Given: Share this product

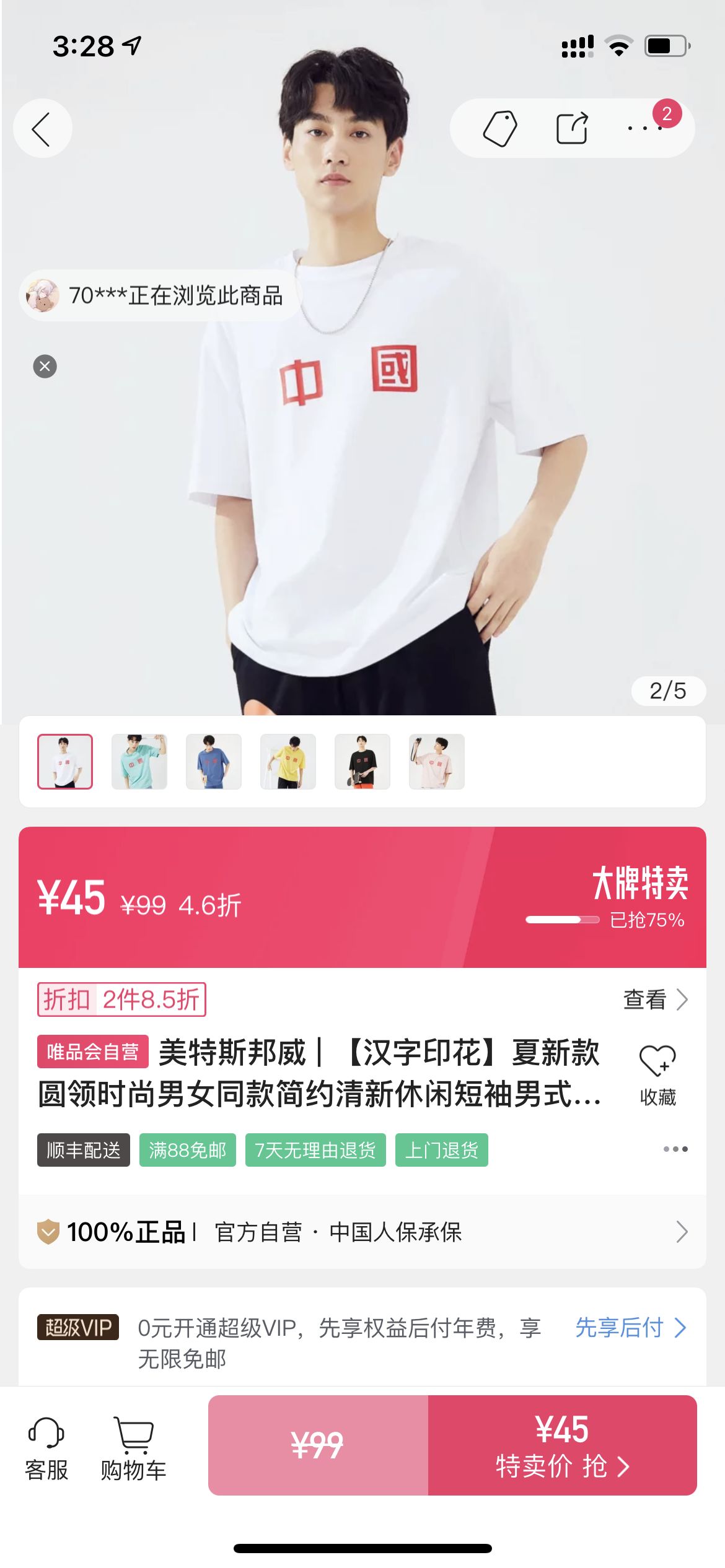Looking at the screenshot, I should [571, 128].
